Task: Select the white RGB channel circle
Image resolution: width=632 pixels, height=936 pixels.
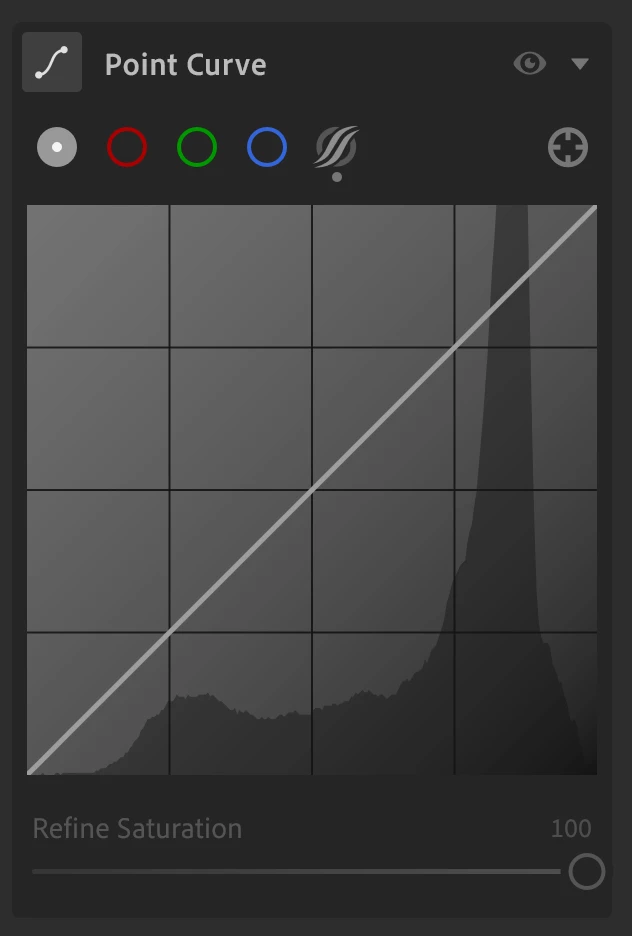Action: pyautogui.click(x=57, y=148)
